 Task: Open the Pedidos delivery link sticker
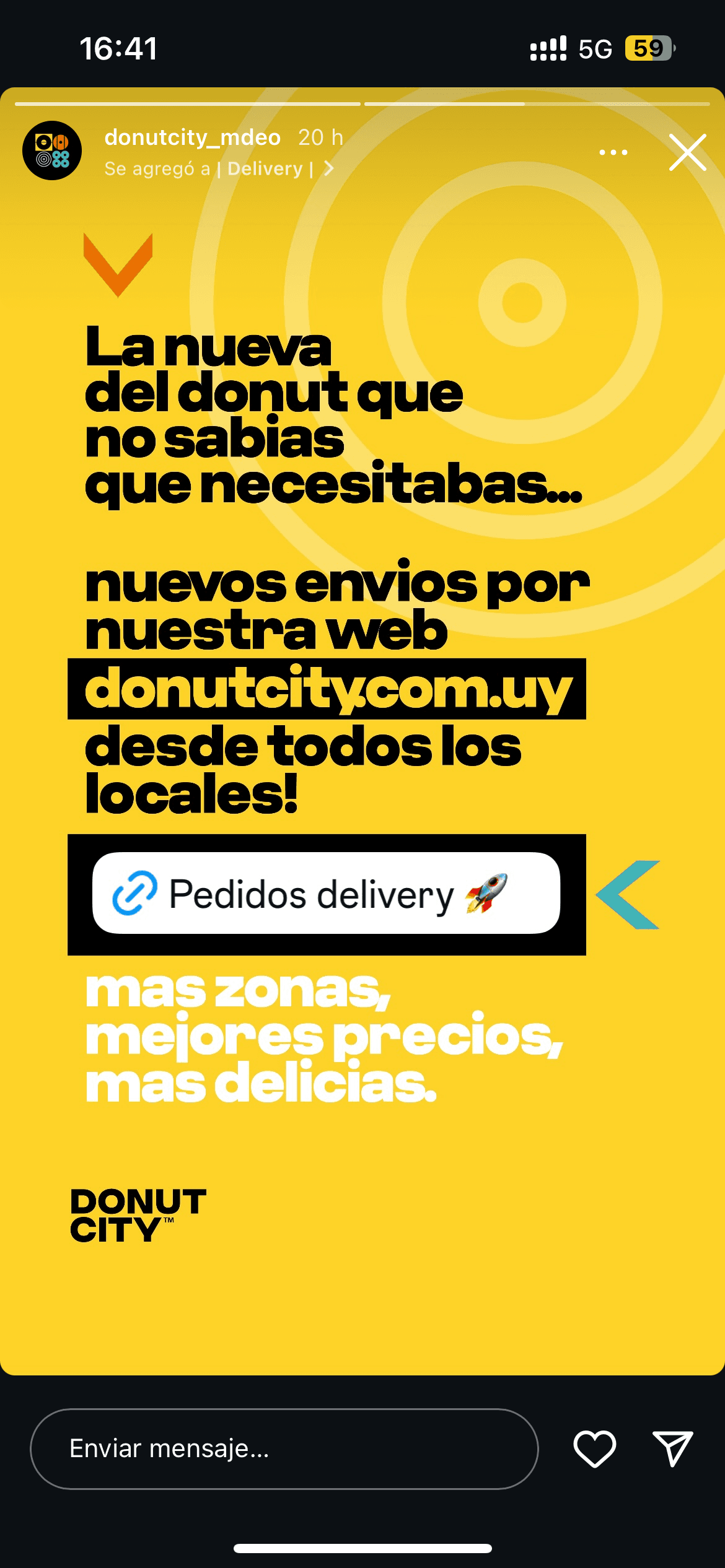pos(326,894)
